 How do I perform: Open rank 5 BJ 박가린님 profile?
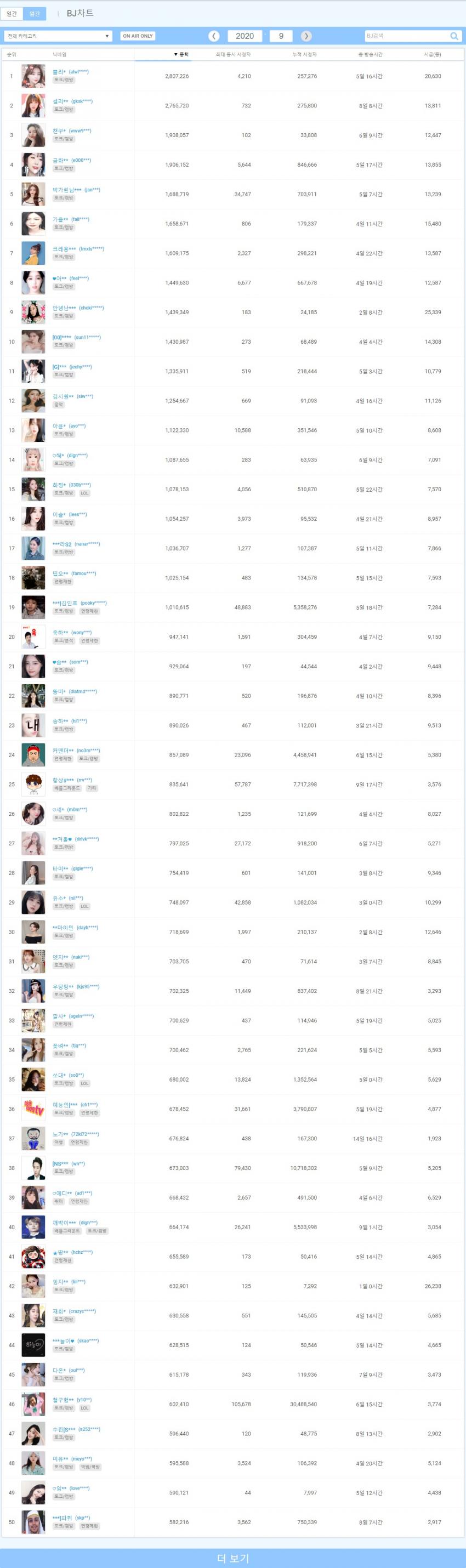67,190
